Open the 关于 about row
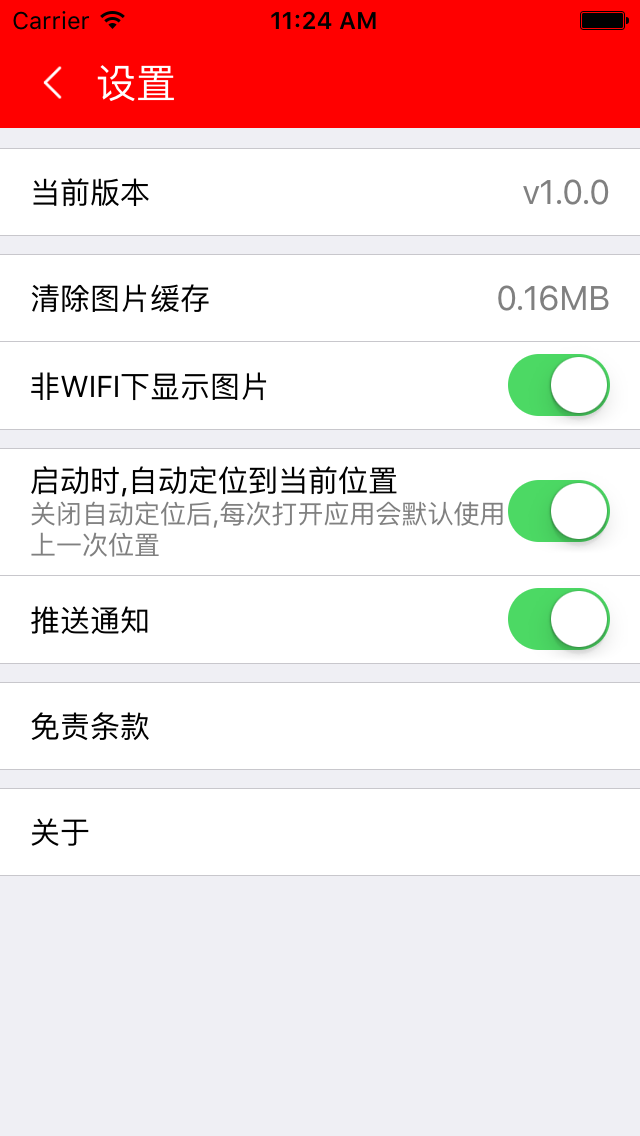 click(x=320, y=832)
